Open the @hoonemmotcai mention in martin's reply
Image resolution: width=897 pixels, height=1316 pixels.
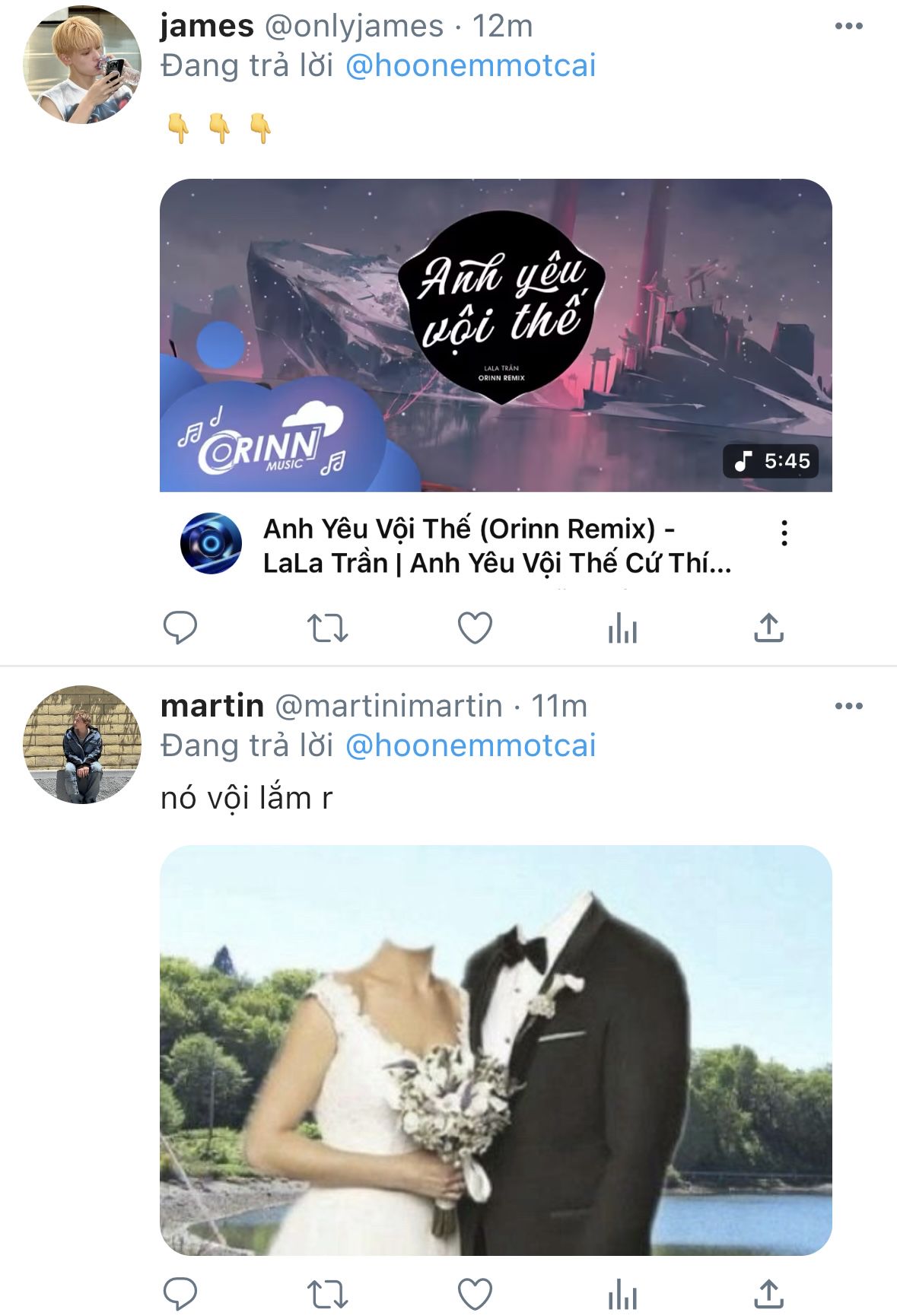470,745
